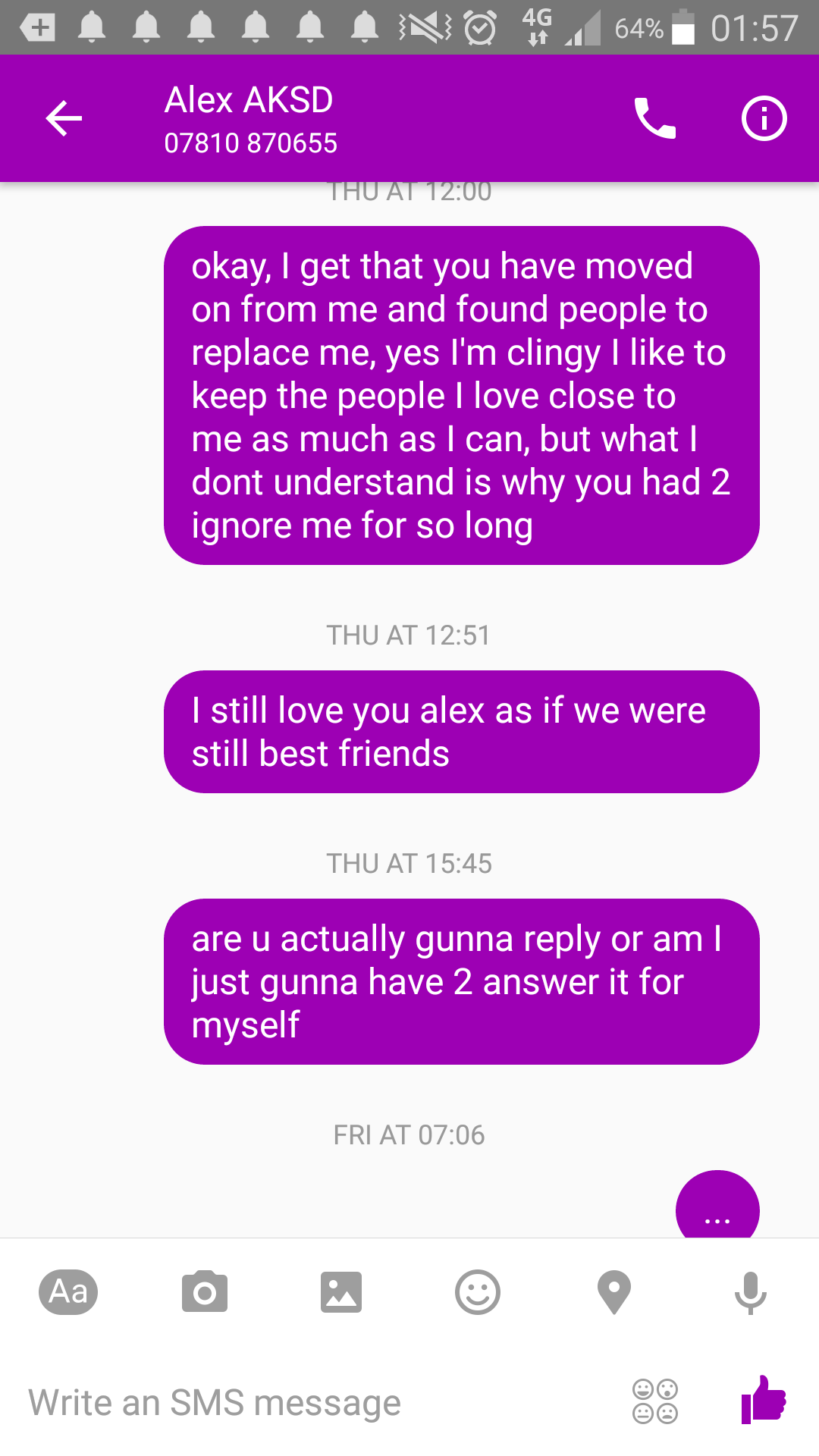Open the camera to take a photo
The width and height of the screenshot is (819, 1456).
[205, 1291]
